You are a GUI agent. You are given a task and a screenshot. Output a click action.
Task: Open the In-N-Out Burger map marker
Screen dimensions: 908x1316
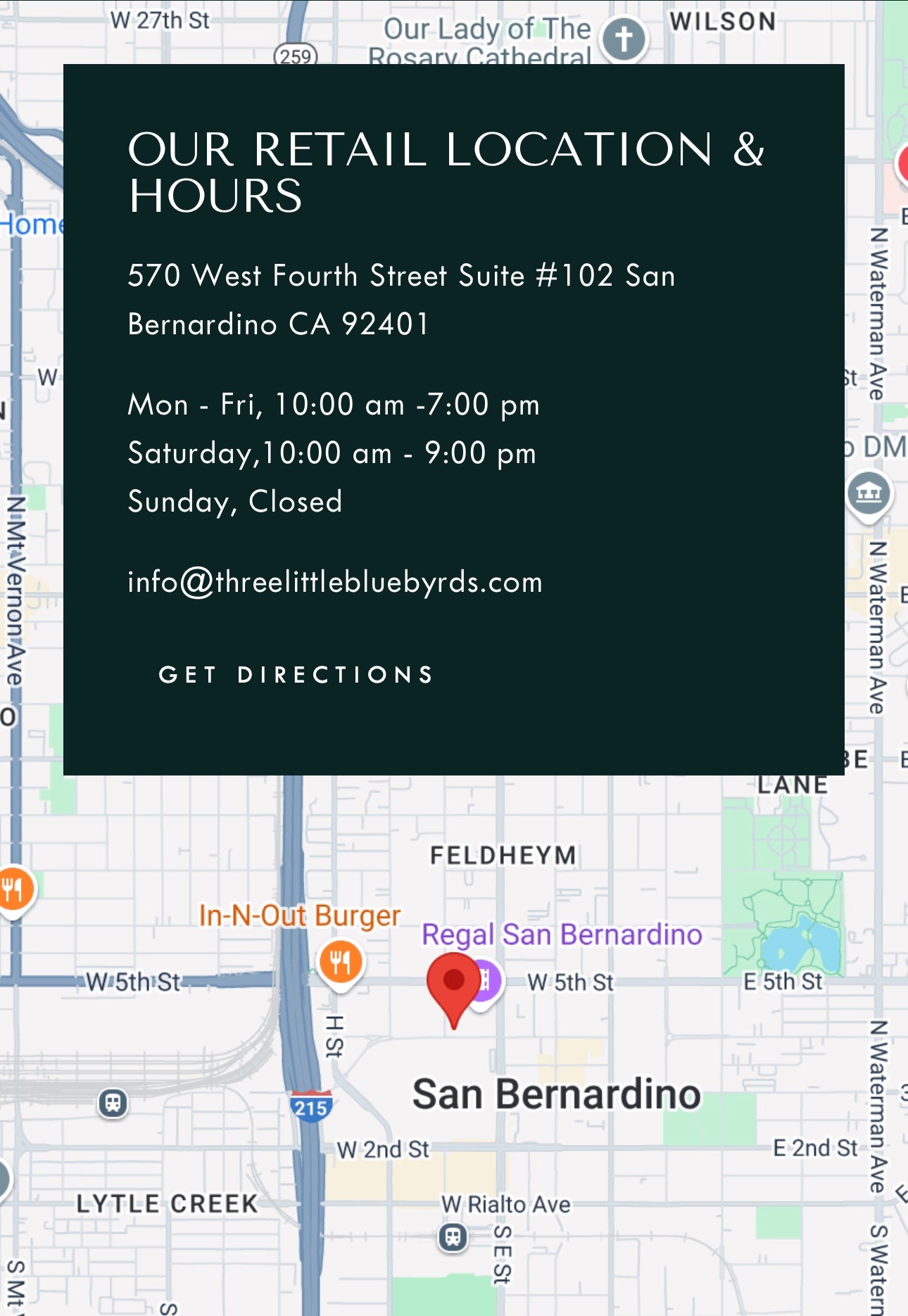coord(341,963)
